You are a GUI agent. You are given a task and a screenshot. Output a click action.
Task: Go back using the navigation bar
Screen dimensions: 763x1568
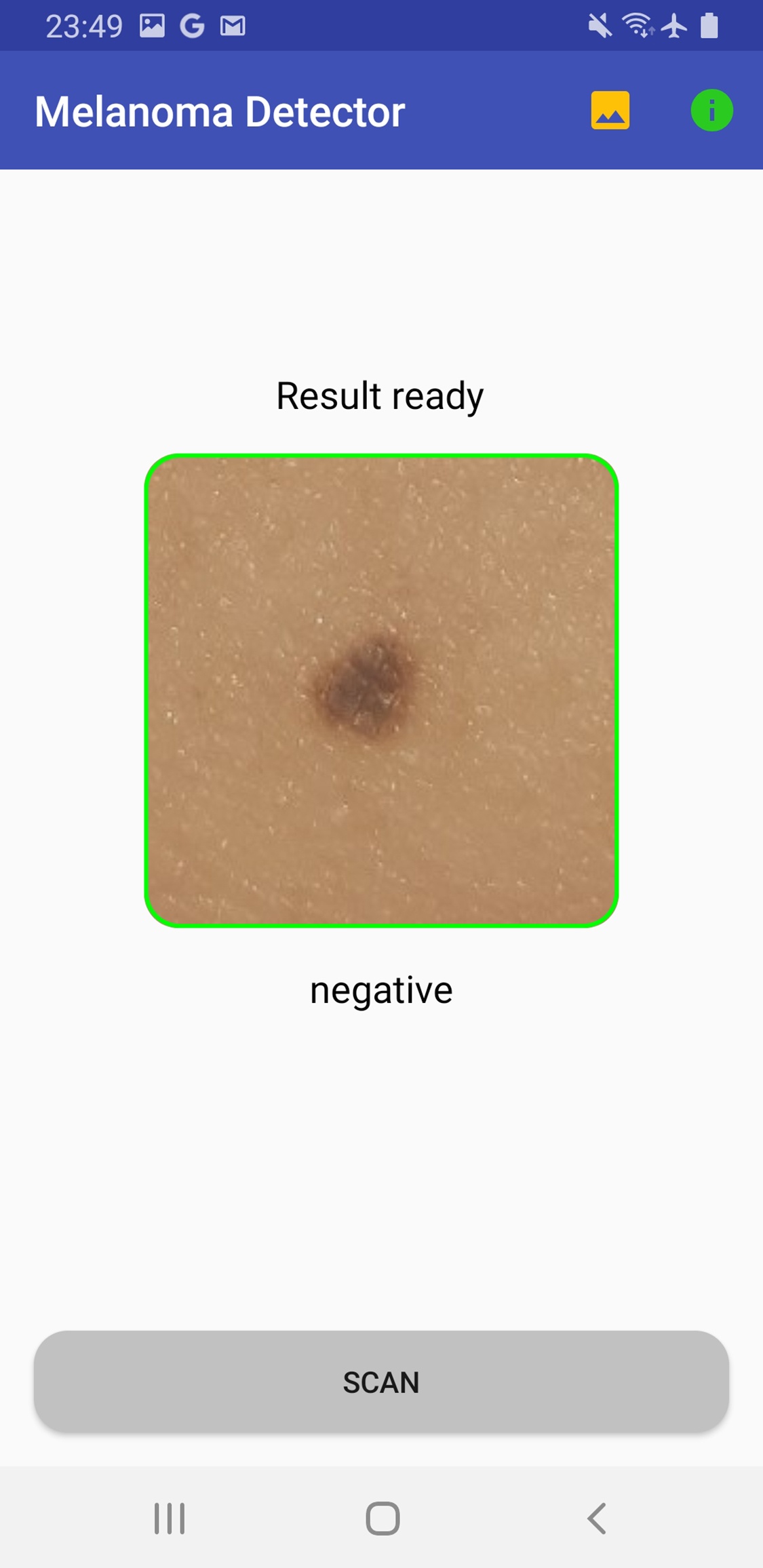(597, 1518)
